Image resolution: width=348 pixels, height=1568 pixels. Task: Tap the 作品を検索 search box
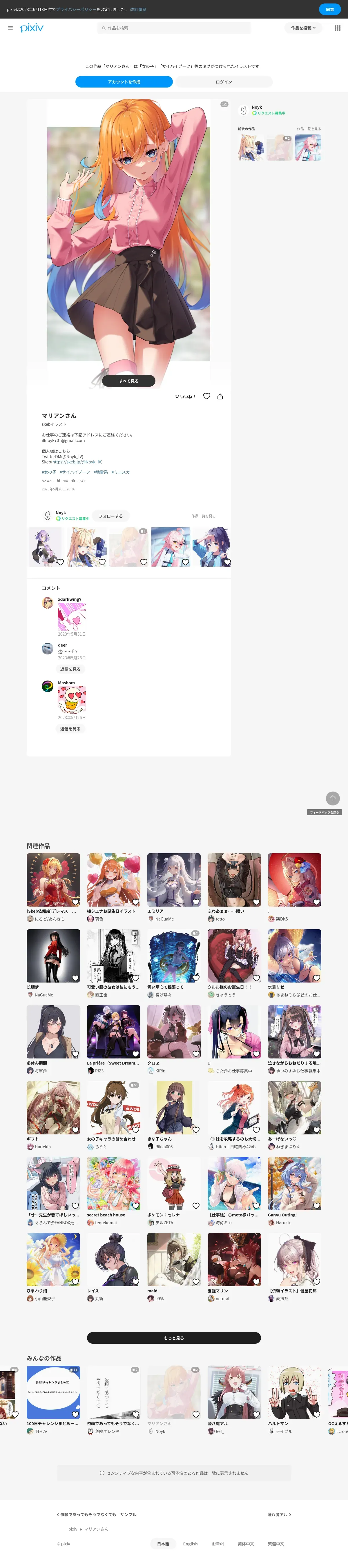pos(174,28)
